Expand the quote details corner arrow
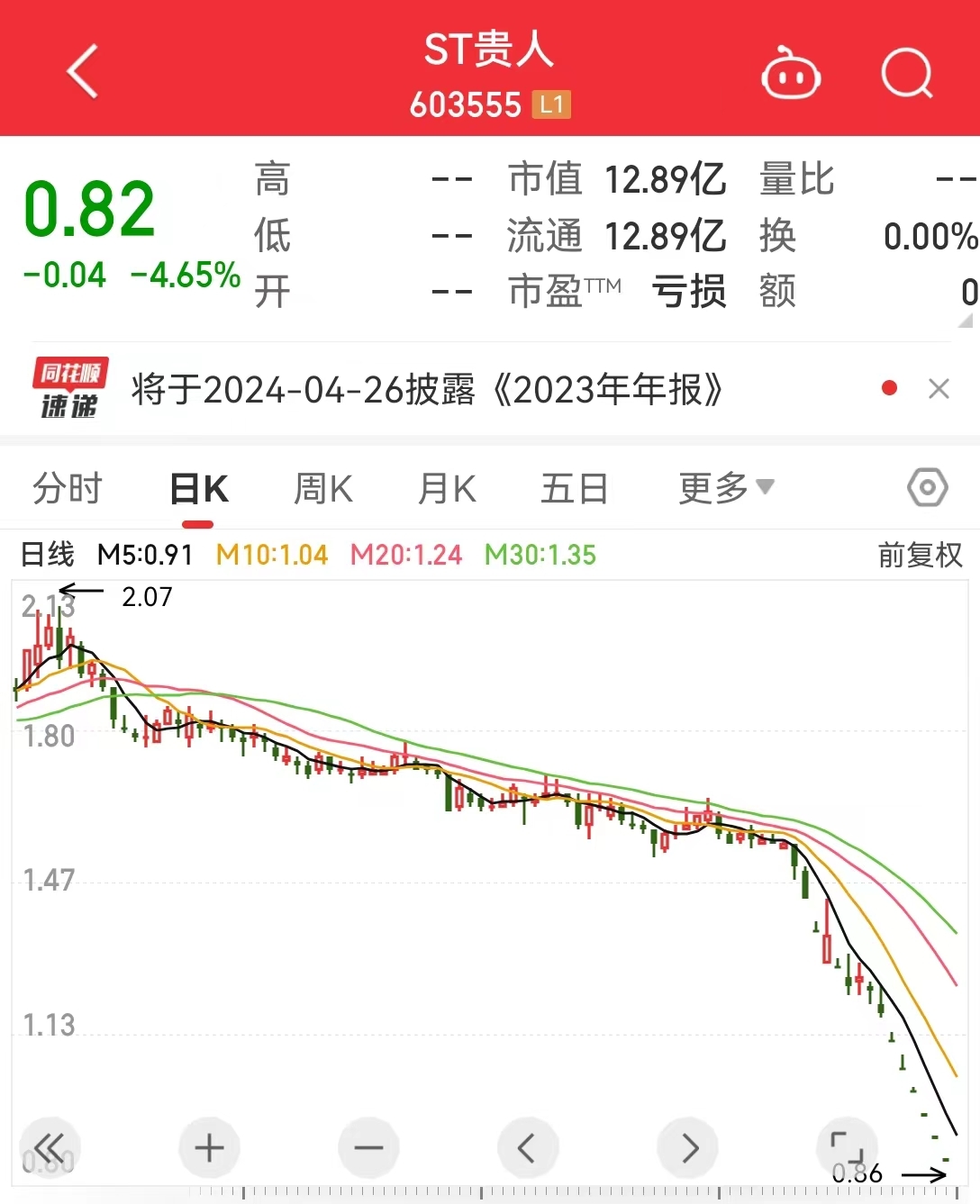Viewport: 980px width, 1204px height. [966, 320]
